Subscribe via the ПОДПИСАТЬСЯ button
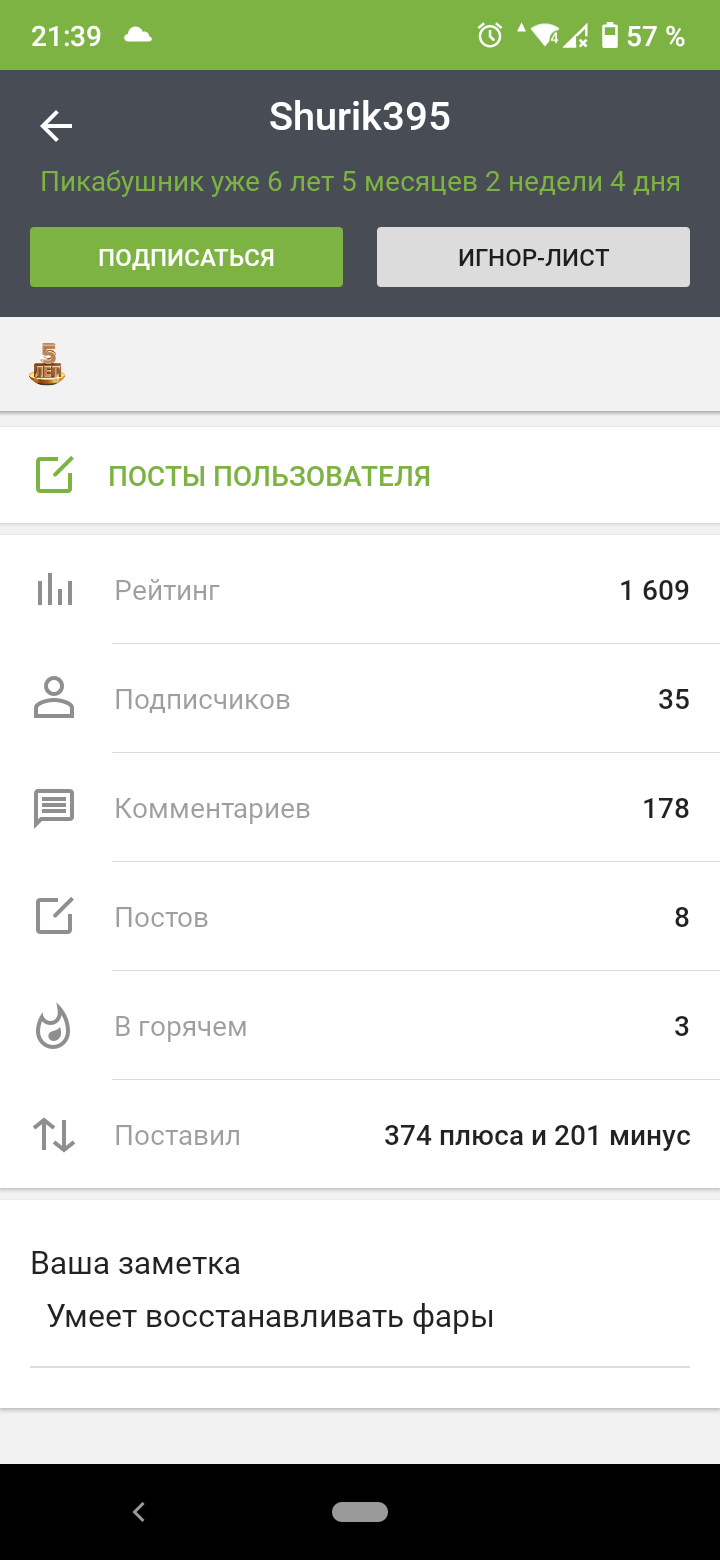 186,257
